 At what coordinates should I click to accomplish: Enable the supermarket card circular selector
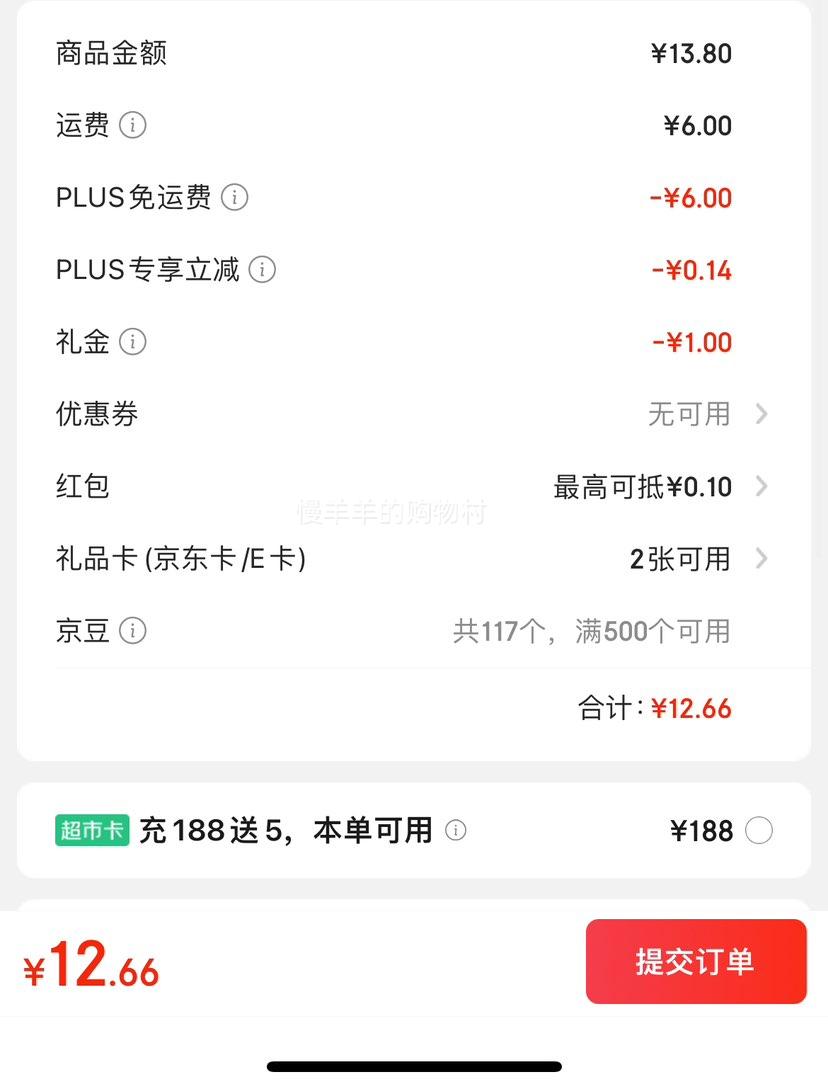pos(760,830)
